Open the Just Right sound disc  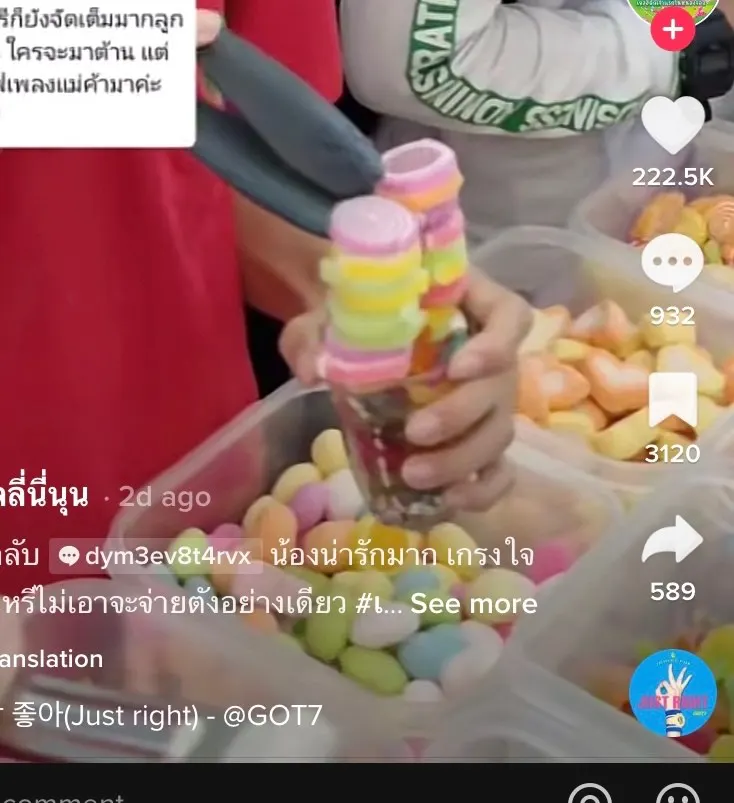[x=672, y=693]
